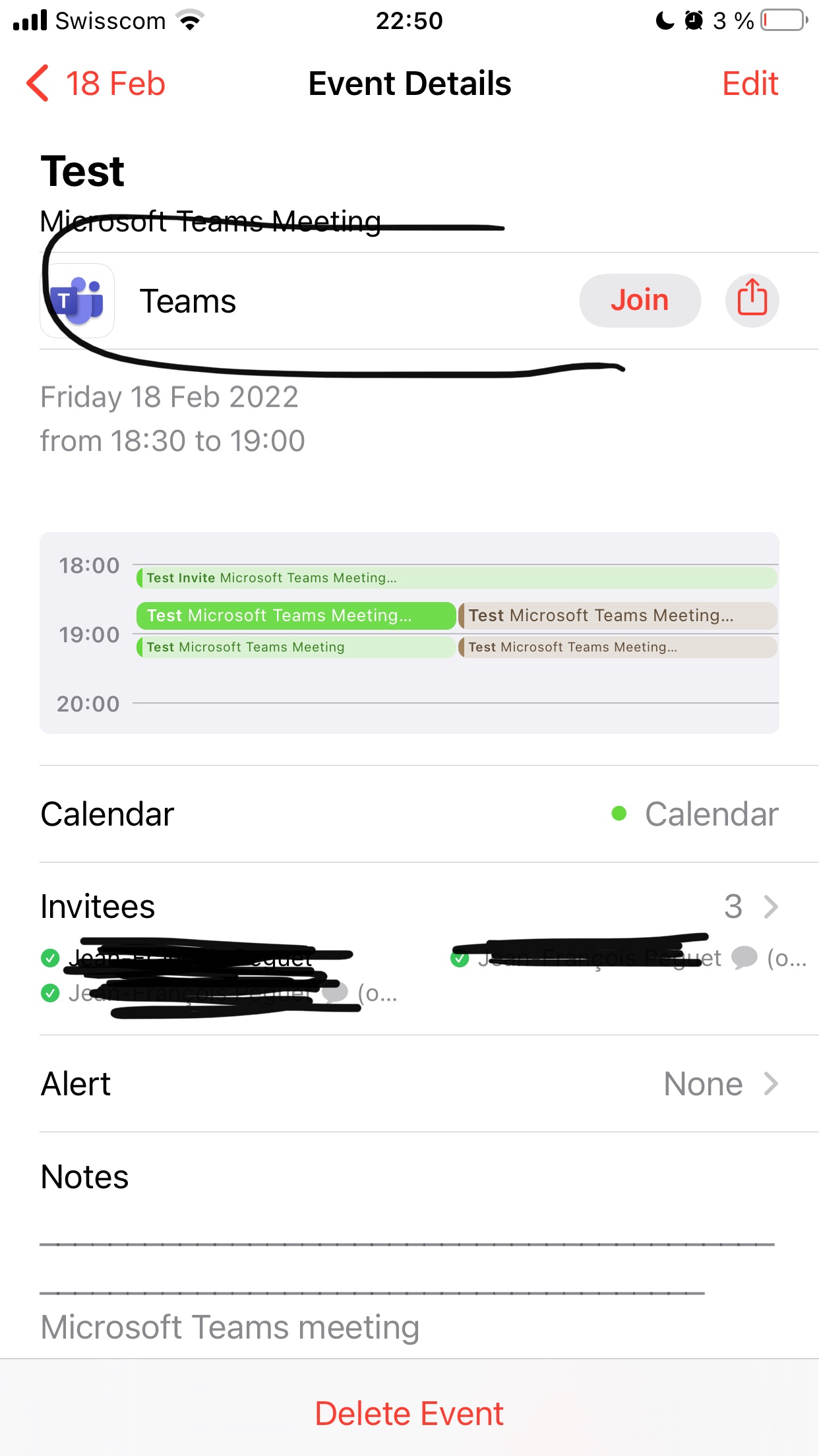The width and height of the screenshot is (819, 1456).
Task: Tap the back chevron beside 18 Feb
Action: 38,83
